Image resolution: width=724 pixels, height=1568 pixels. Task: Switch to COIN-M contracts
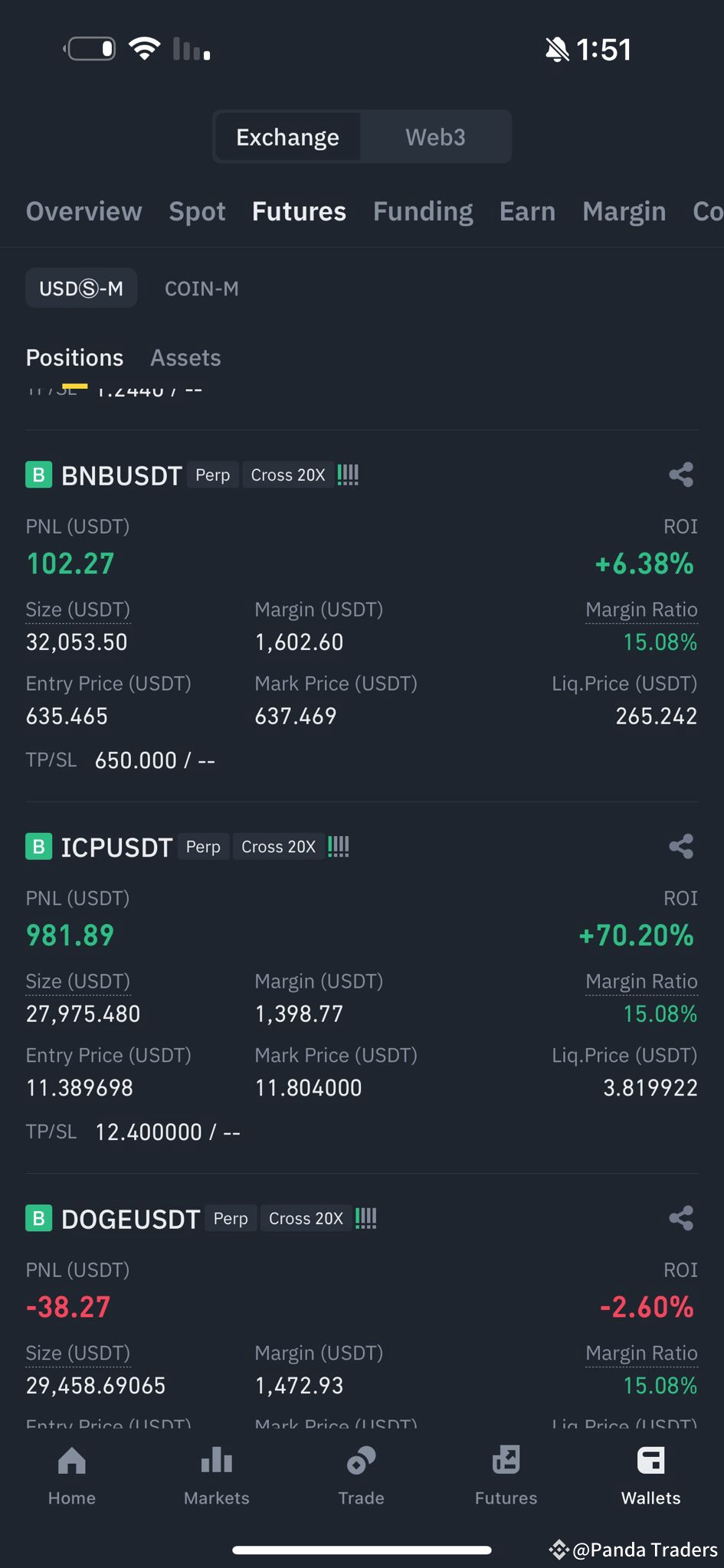[x=201, y=288]
